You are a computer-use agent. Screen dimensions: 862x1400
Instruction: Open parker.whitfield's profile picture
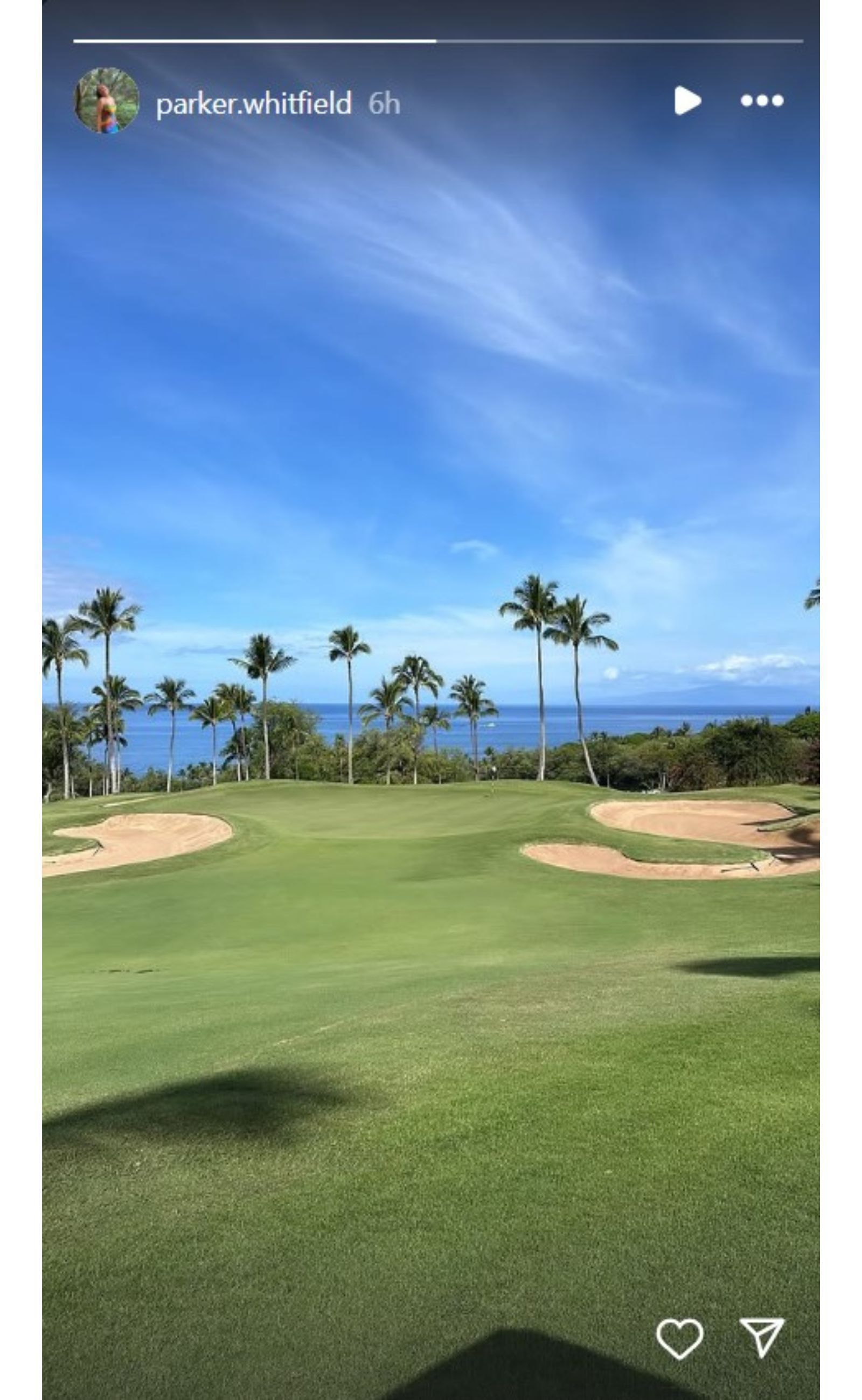(107, 101)
